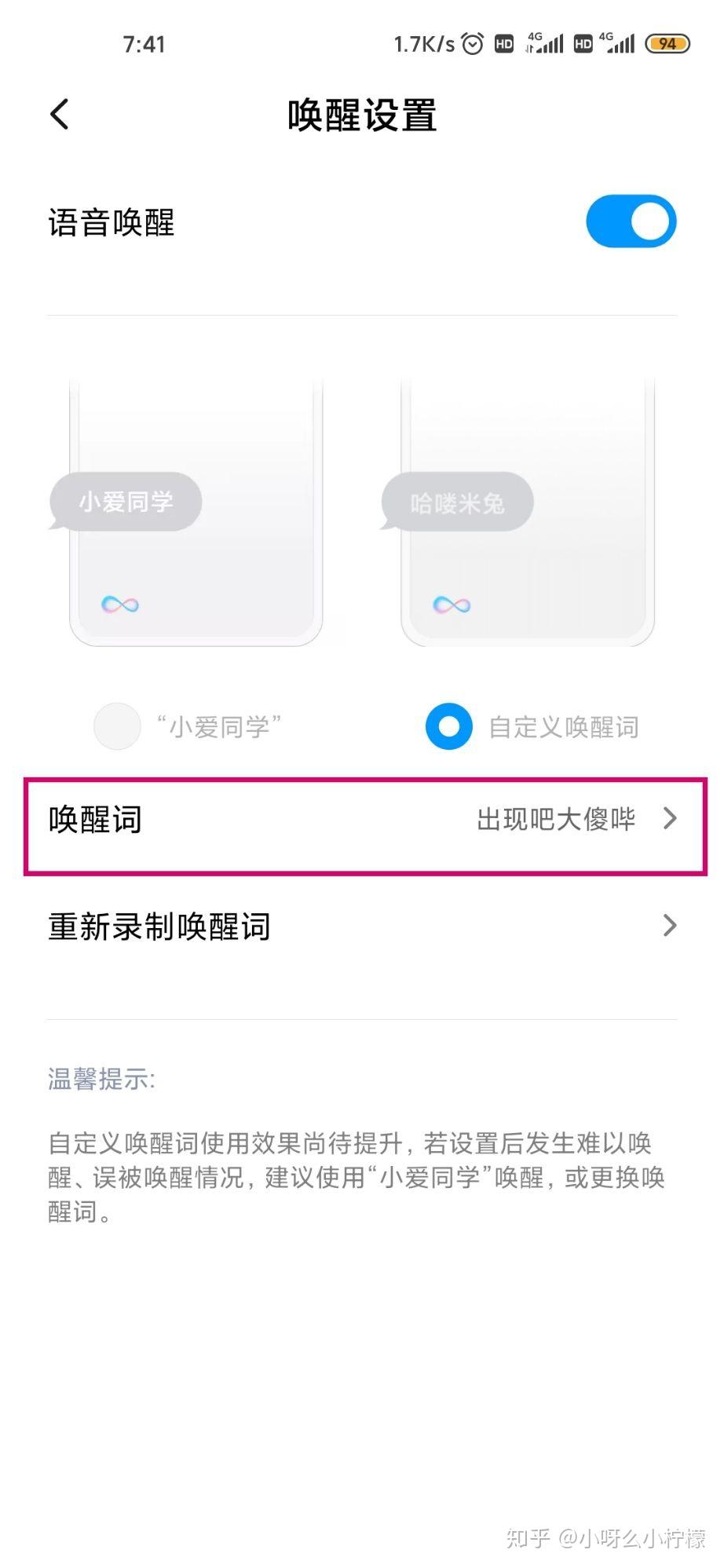Viewport: 724px width, 1568px height.
Task: Select the “小爱同学” radio option
Action: click(x=117, y=726)
